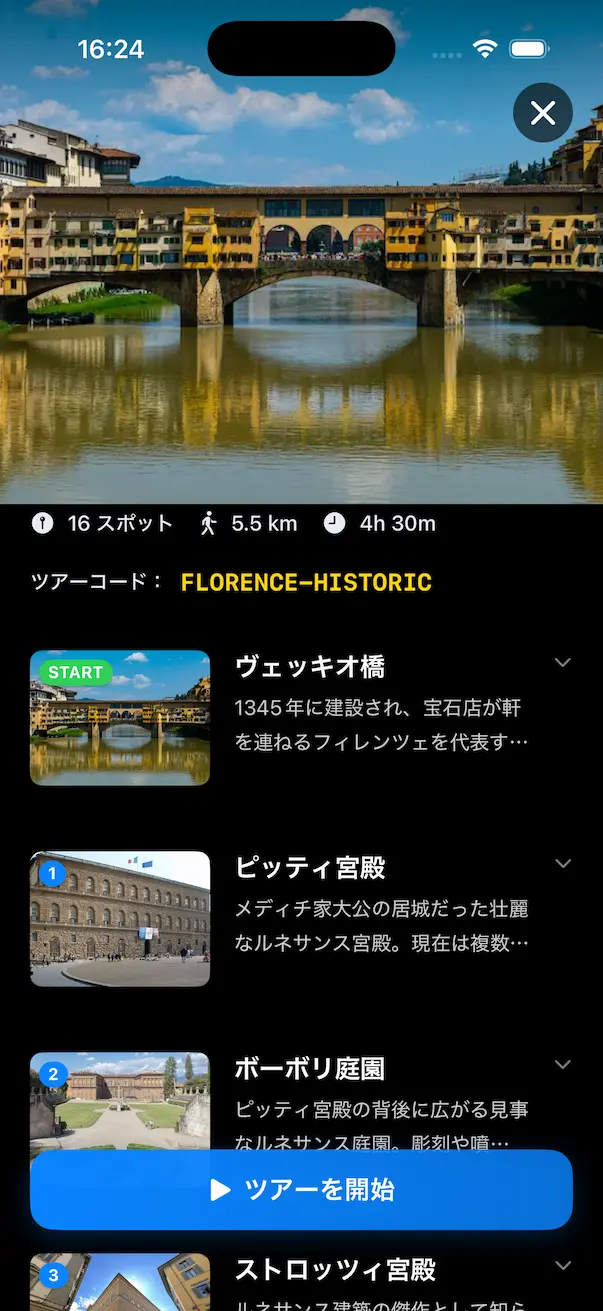The width and height of the screenshot is (603, 1311).
Task: Expand the ピッティ宮殿 description
Action: [563, 864]
